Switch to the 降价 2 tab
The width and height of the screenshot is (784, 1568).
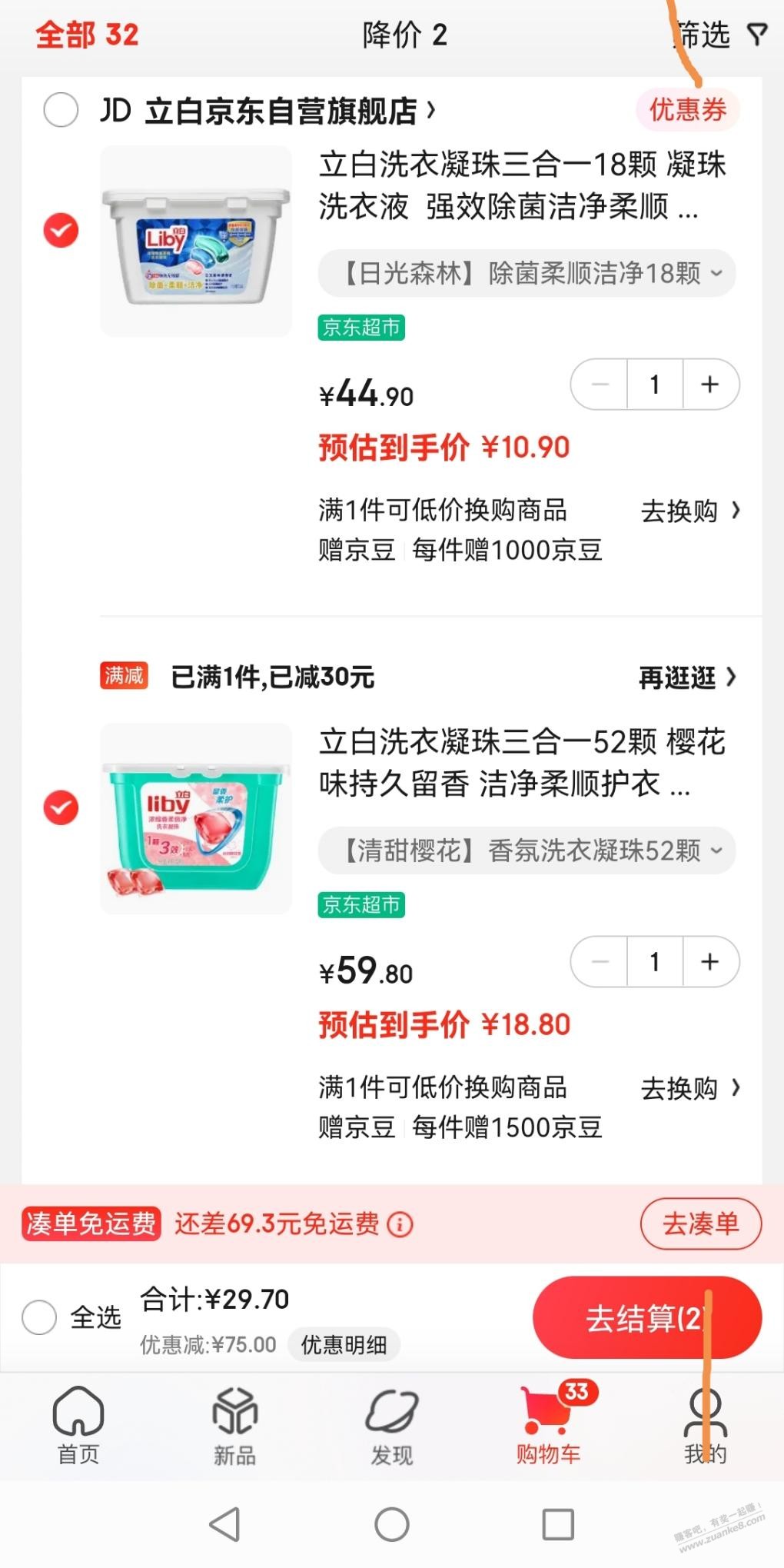(404, 35)
